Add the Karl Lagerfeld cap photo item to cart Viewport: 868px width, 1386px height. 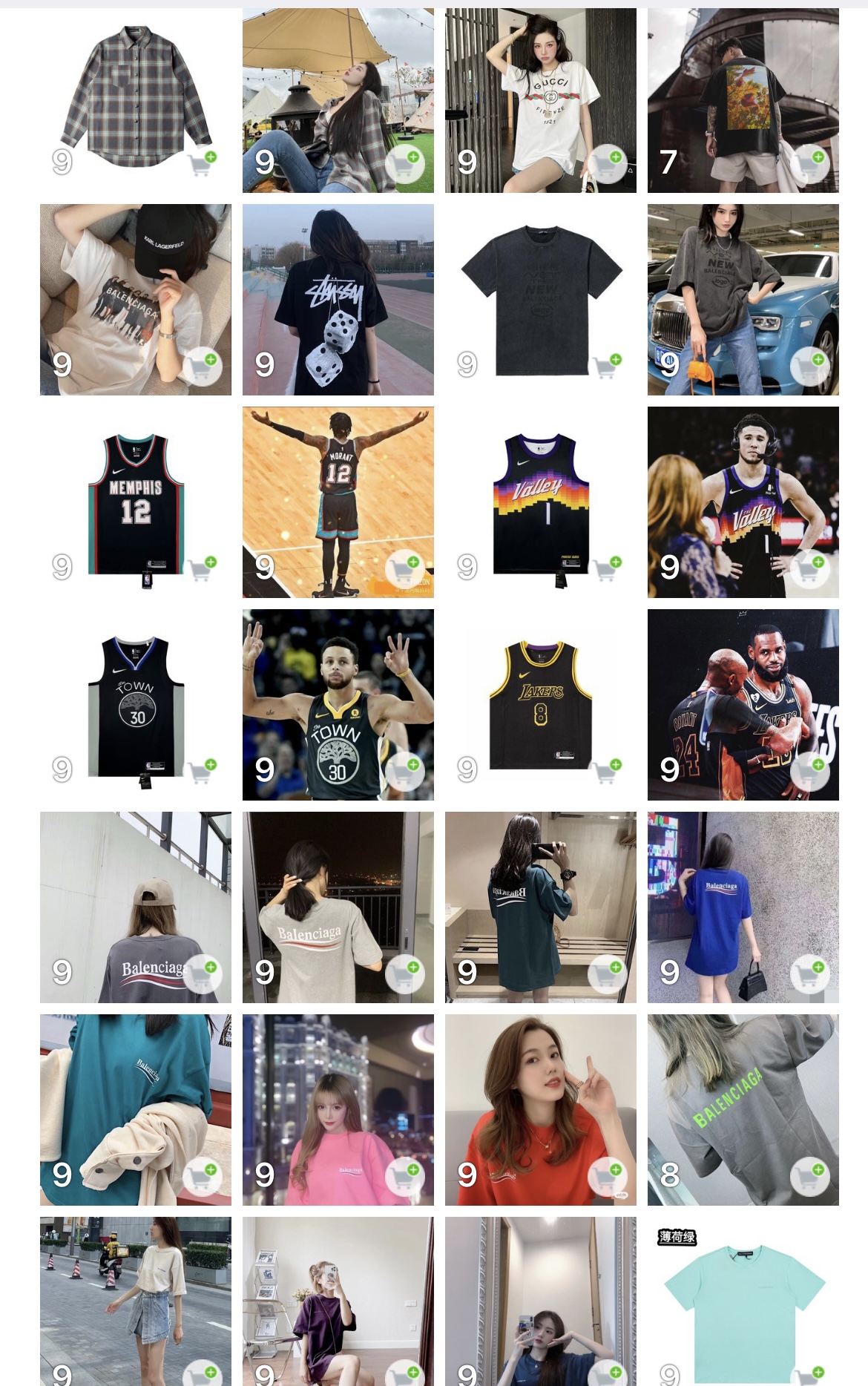203,366
